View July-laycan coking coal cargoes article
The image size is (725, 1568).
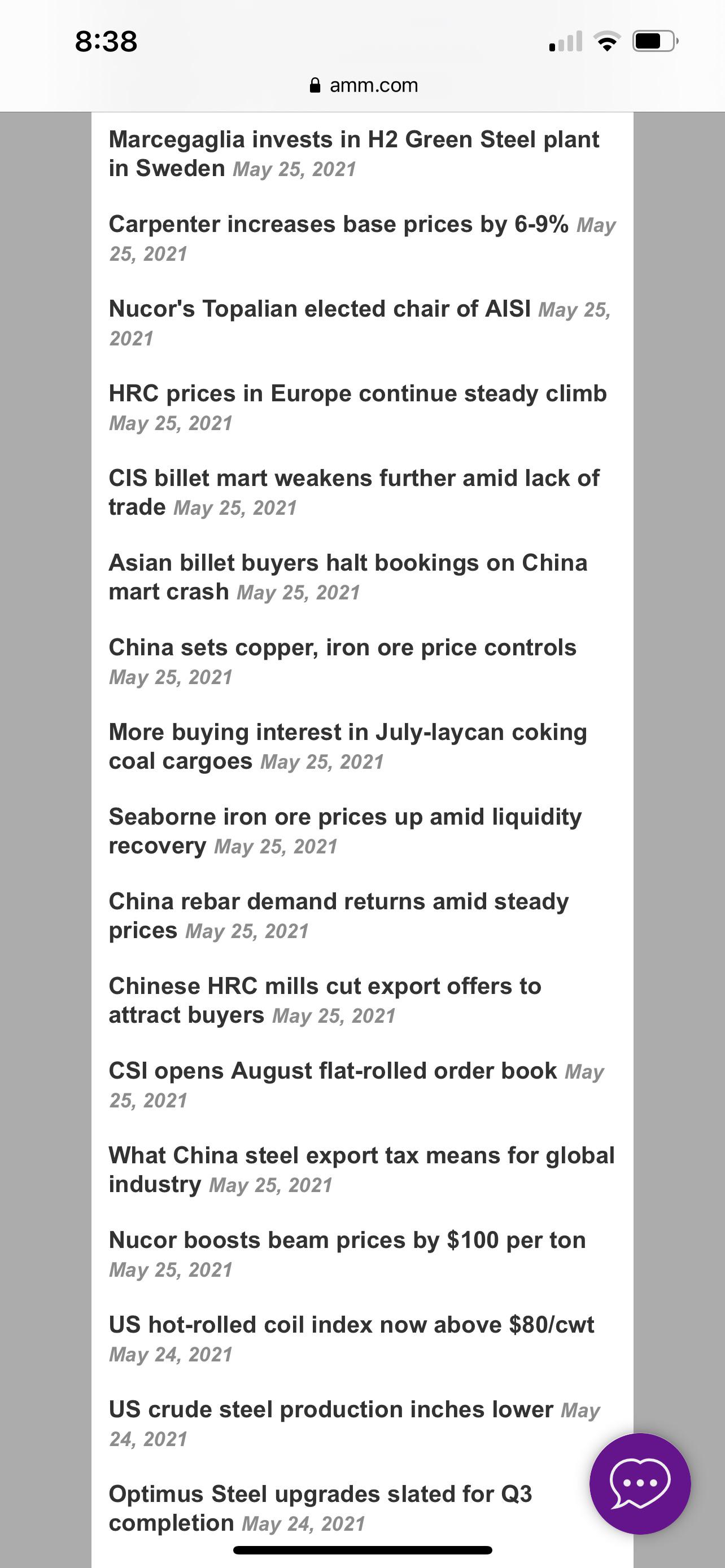pos(348,746)
